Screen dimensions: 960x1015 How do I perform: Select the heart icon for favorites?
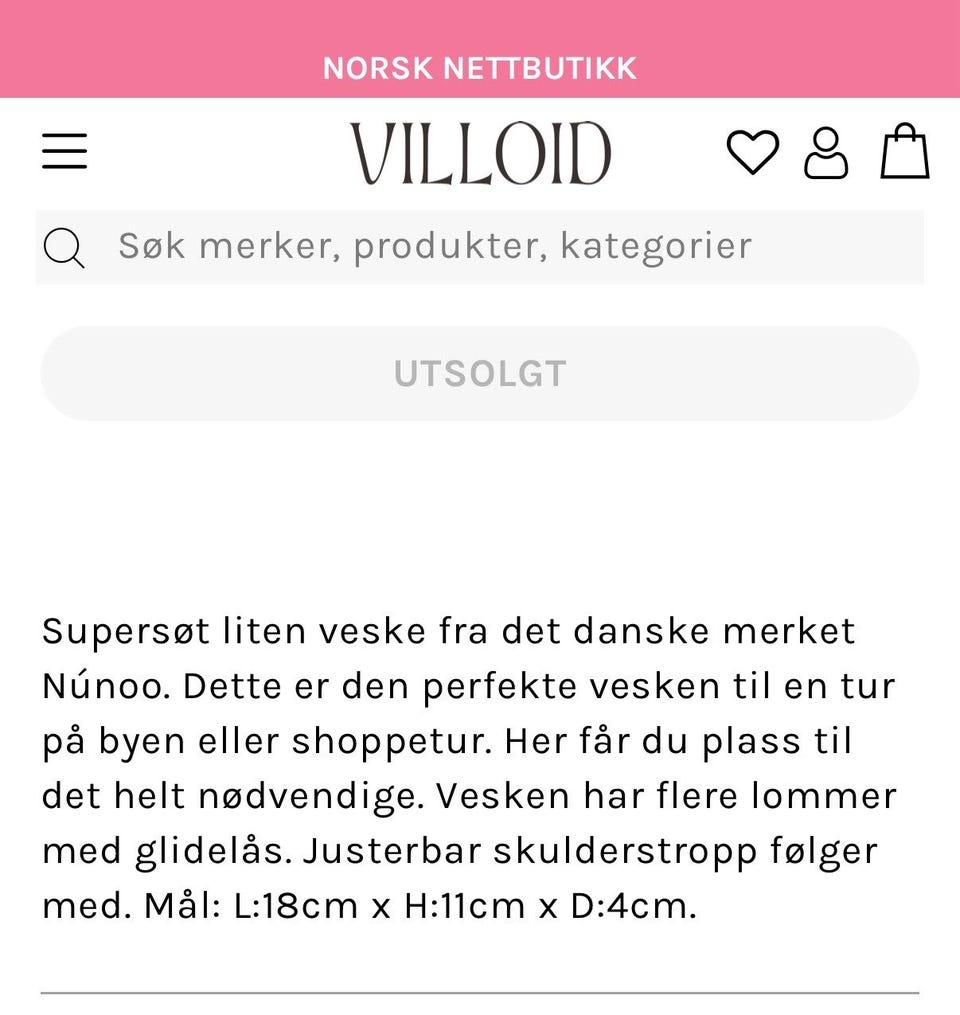(754, 153)
